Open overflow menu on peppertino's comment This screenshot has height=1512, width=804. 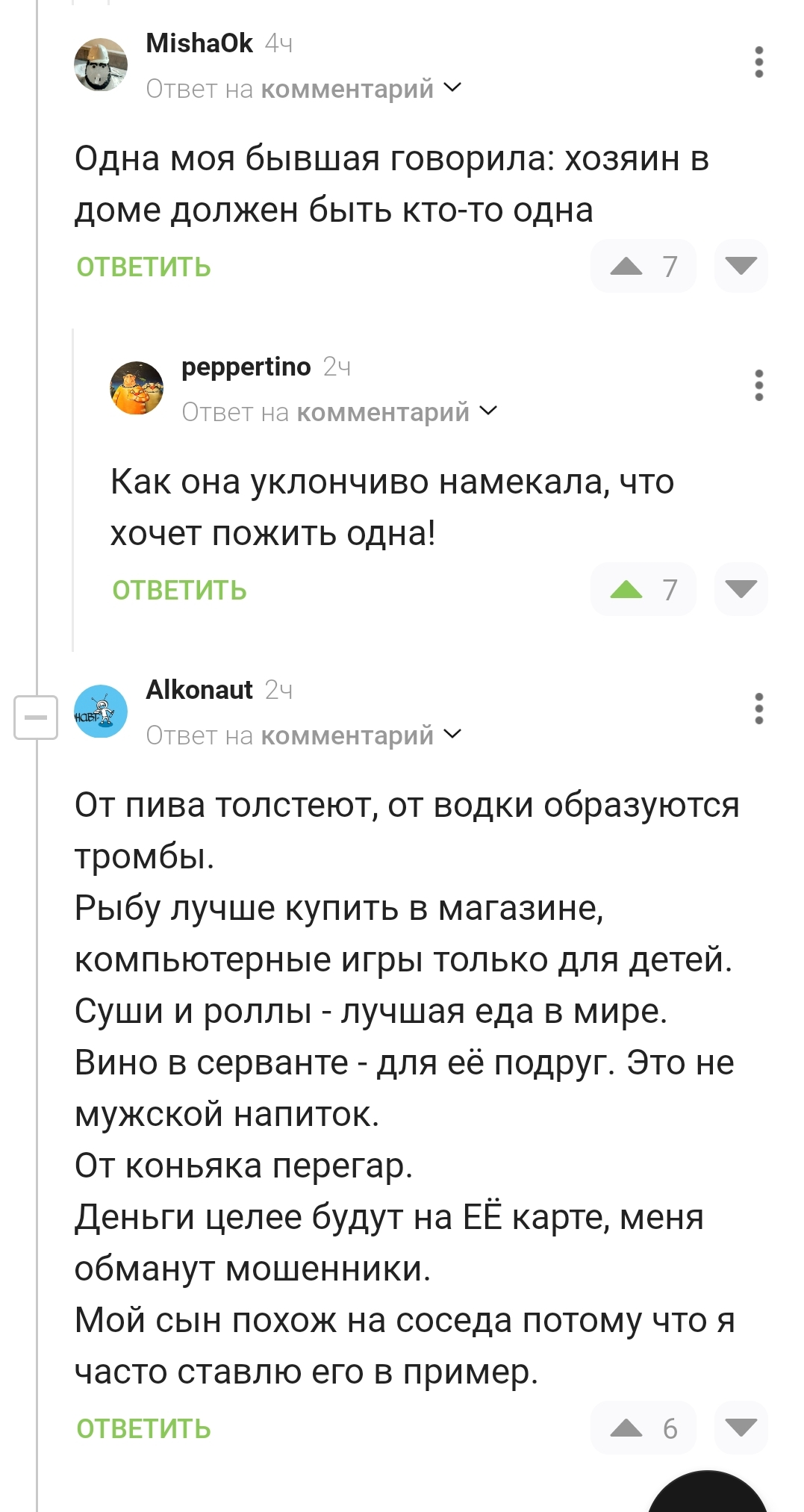point(758,385)
